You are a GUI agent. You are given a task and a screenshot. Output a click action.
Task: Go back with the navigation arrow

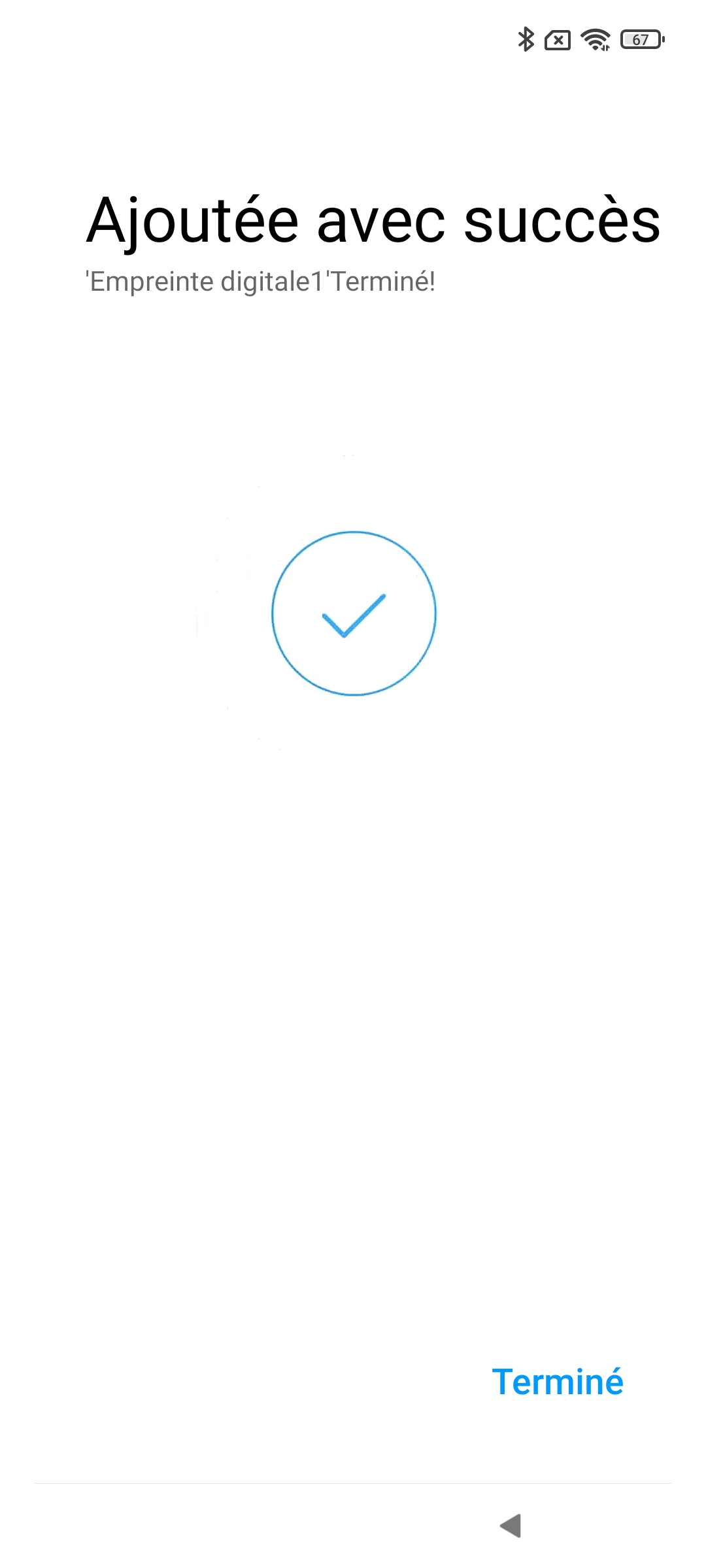click(x=511, y=1526)
